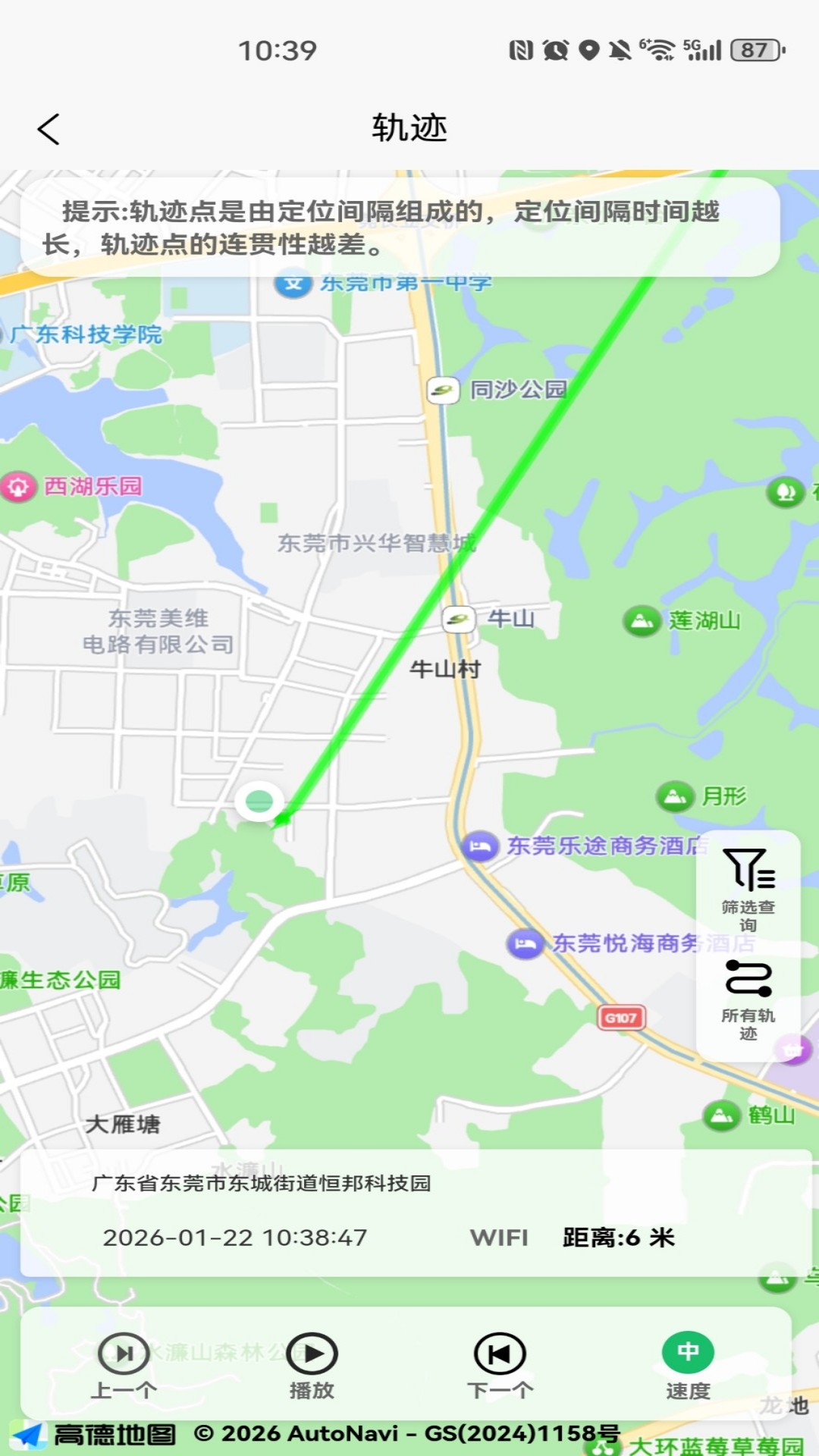
Task: Select the current trajectory point on map
Action: pyautogui.click(x=258, y=802)
